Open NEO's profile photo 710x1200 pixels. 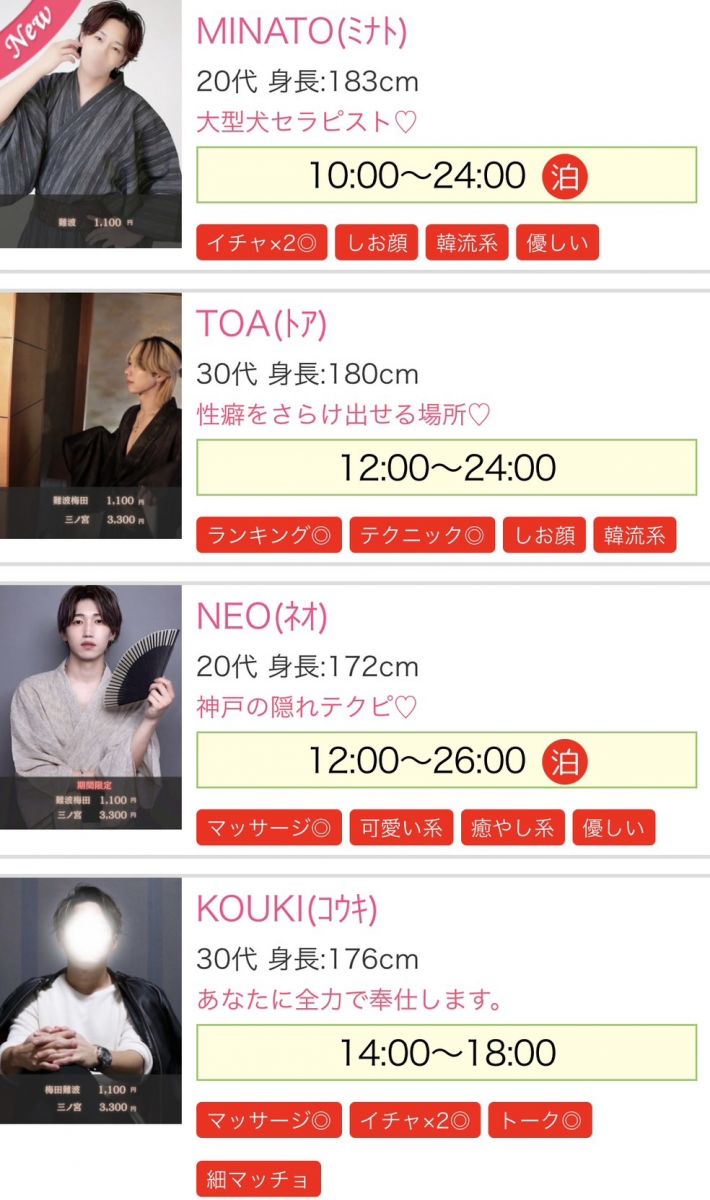tap(91, 707)
